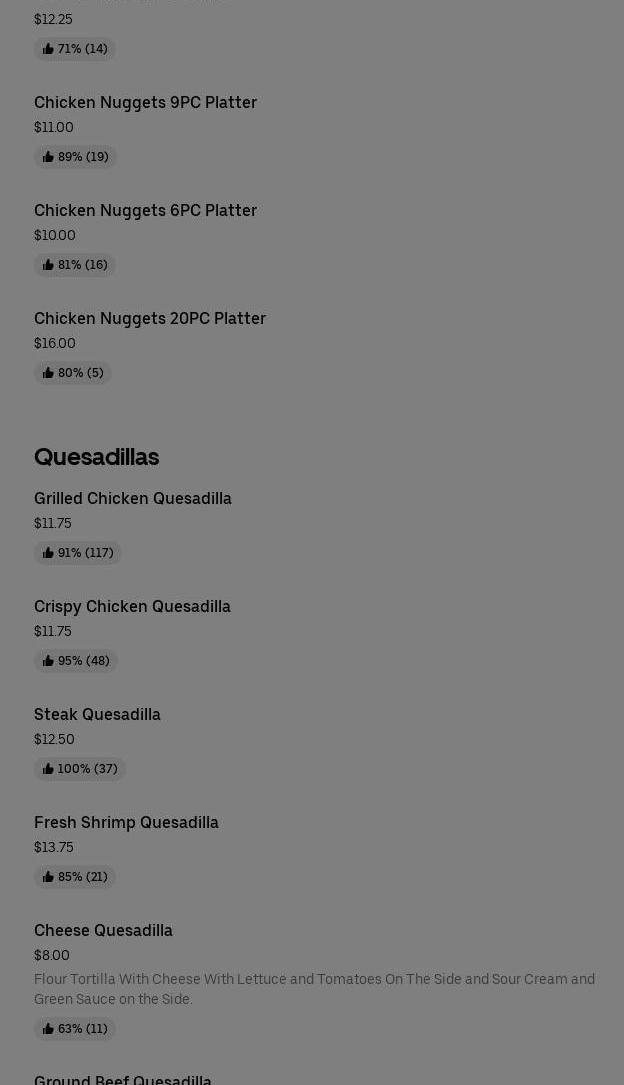Select Fresh Shrimp Quesadilla
This screenshot has height=1085, width=624.
tap(126, 823)
